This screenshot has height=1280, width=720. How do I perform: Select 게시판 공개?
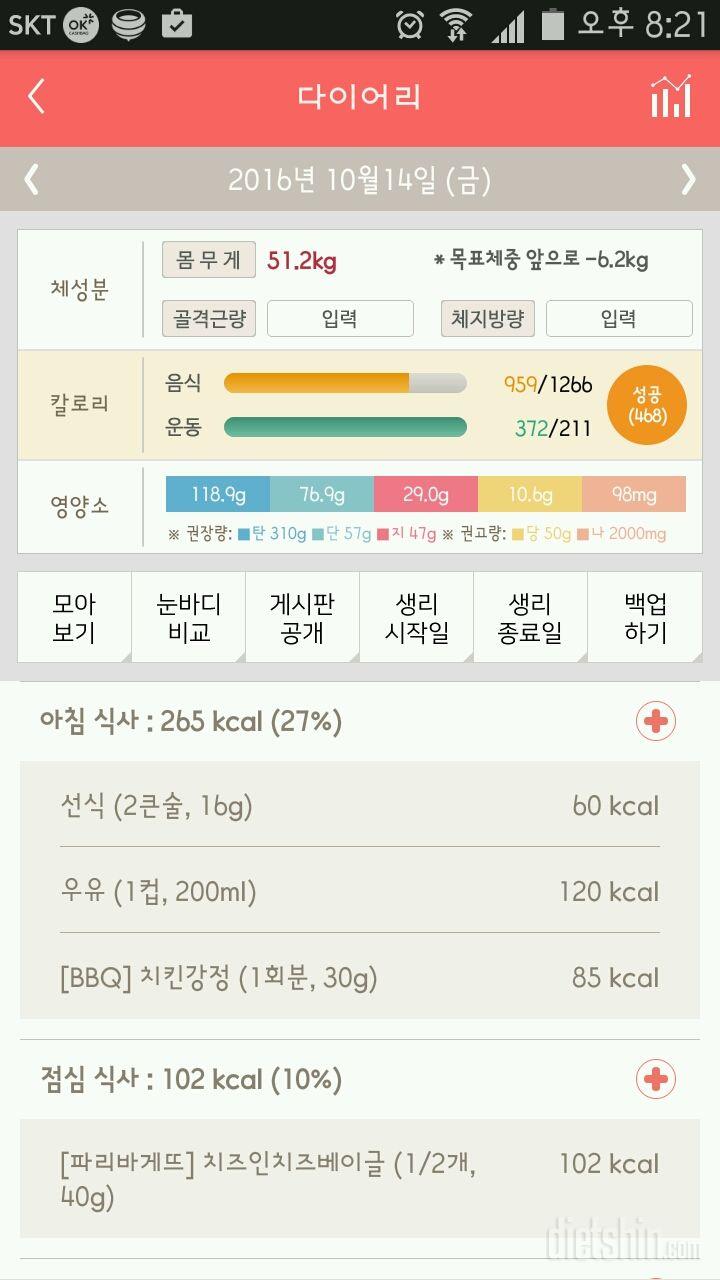click(302, 618)
